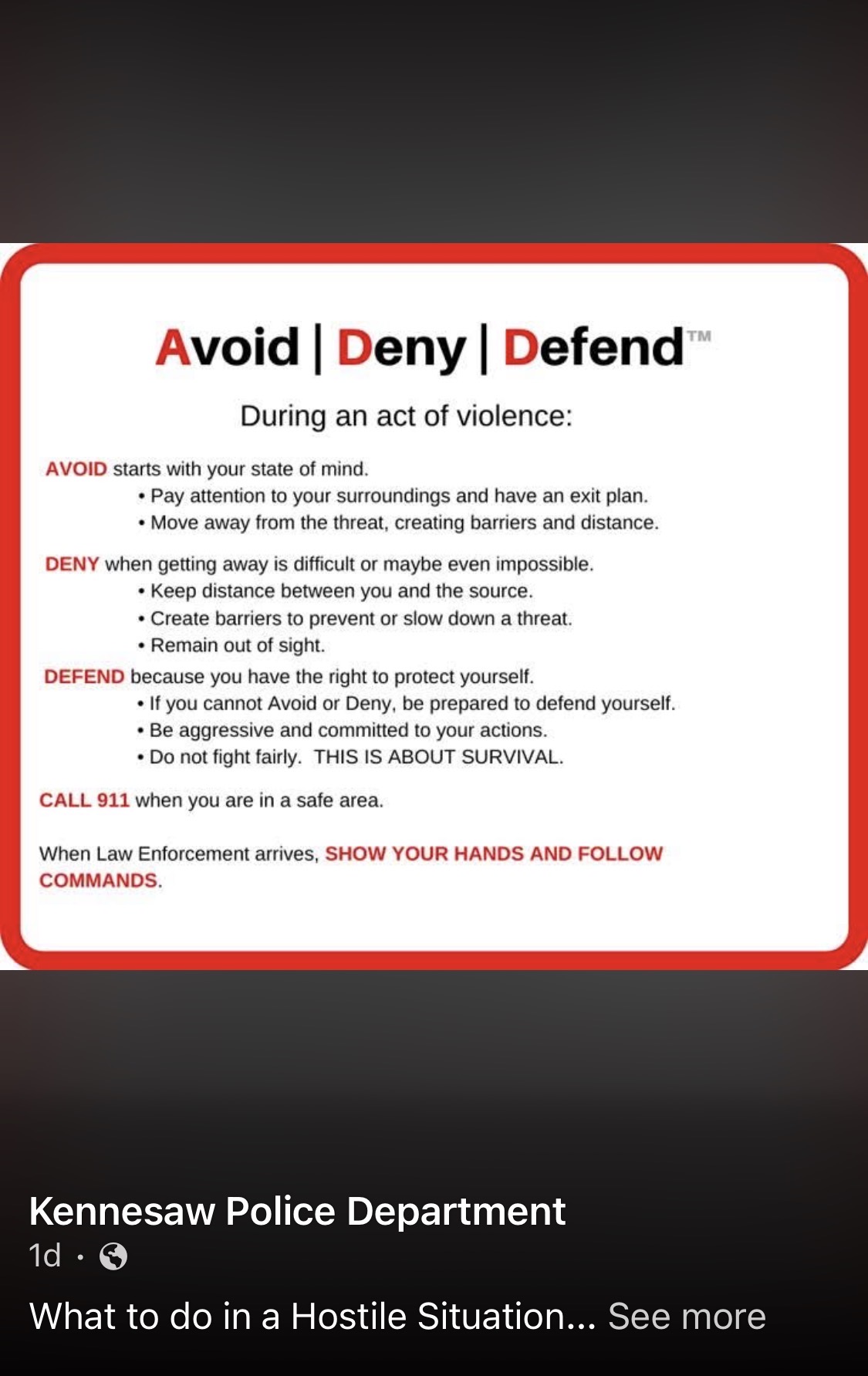Open the Avoid Deny Defend photo
This screenshot has width=868, height=1376.
click(x=434, y=607)
